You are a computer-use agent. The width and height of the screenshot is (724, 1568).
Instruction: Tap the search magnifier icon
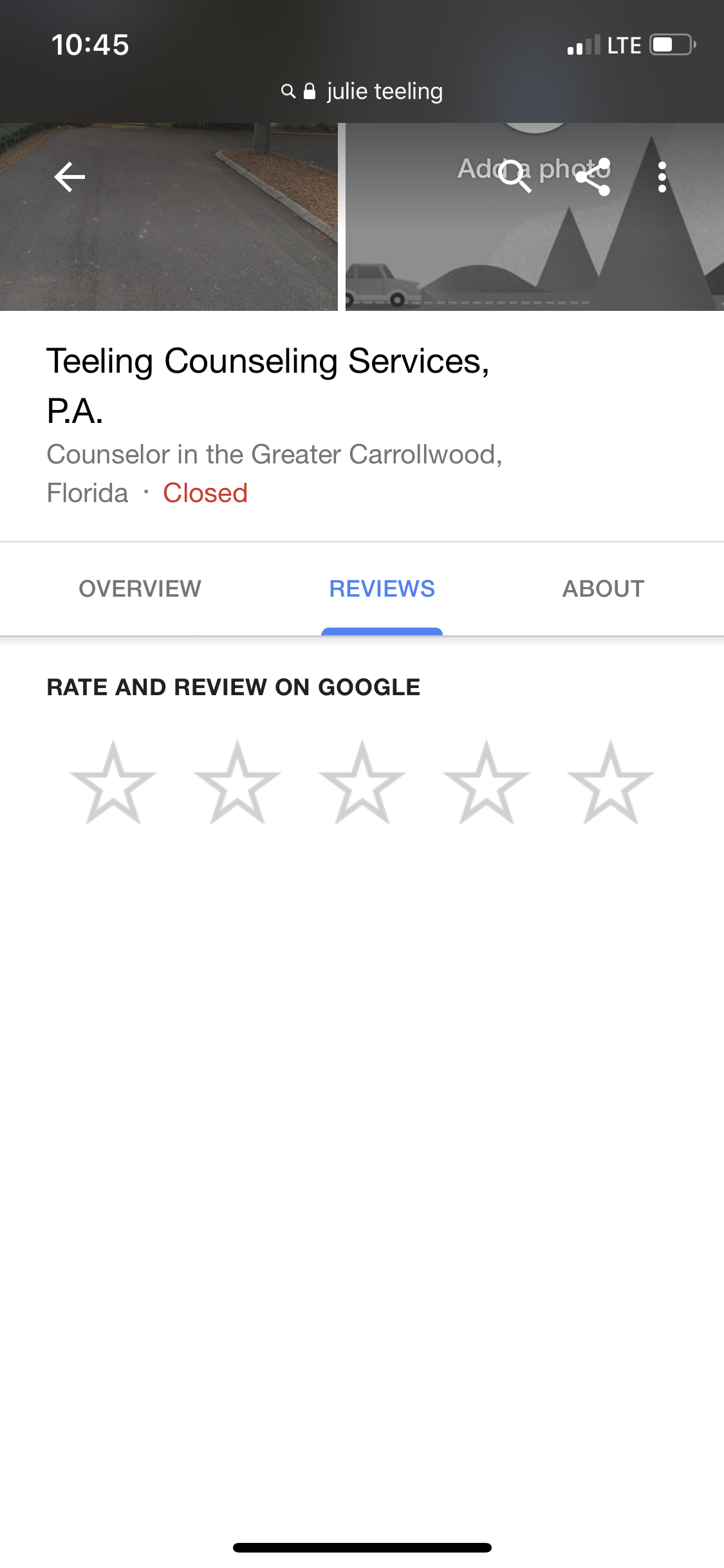(x=515, y=176)
